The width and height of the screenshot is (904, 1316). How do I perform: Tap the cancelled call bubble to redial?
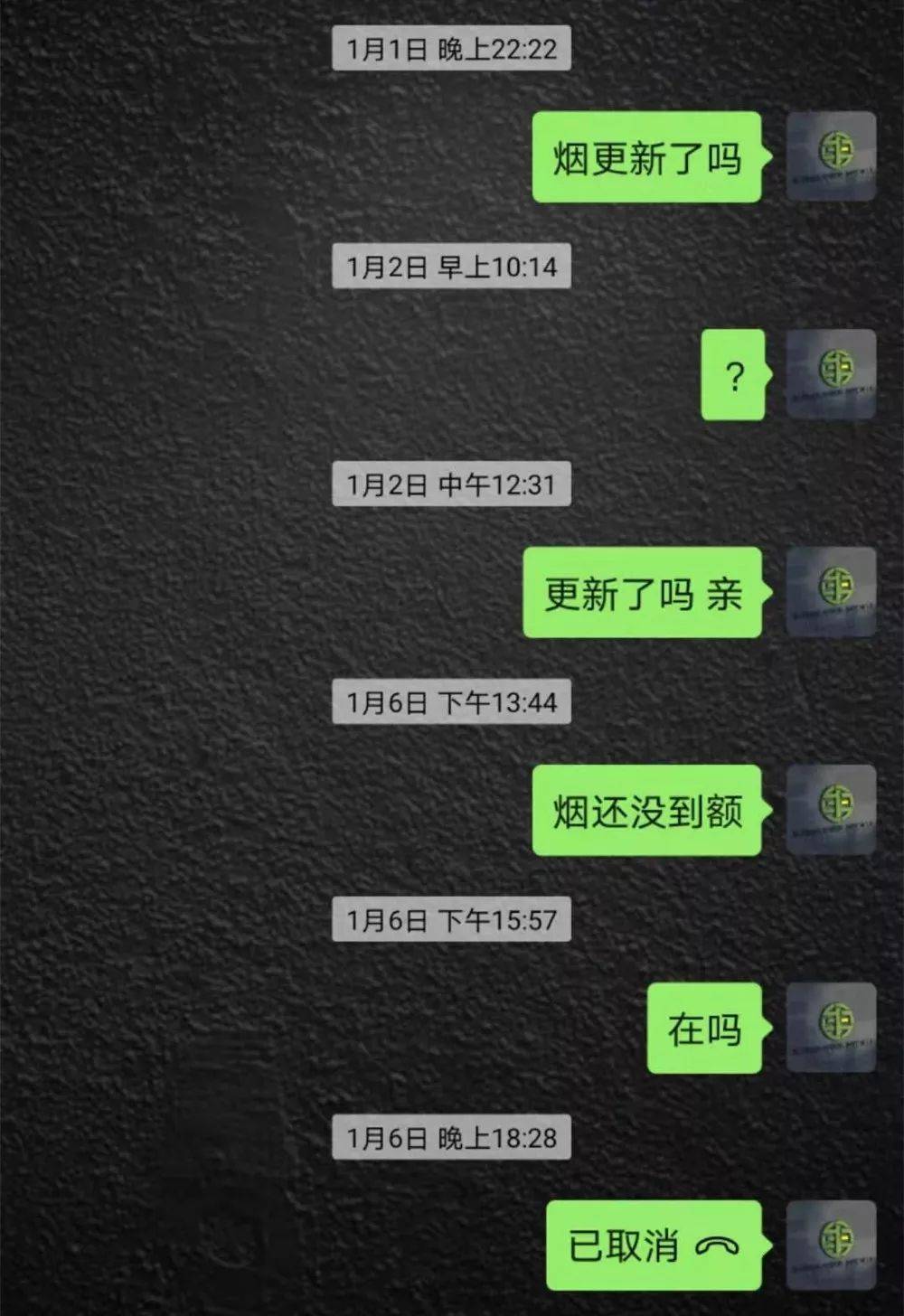point(653,1245)
